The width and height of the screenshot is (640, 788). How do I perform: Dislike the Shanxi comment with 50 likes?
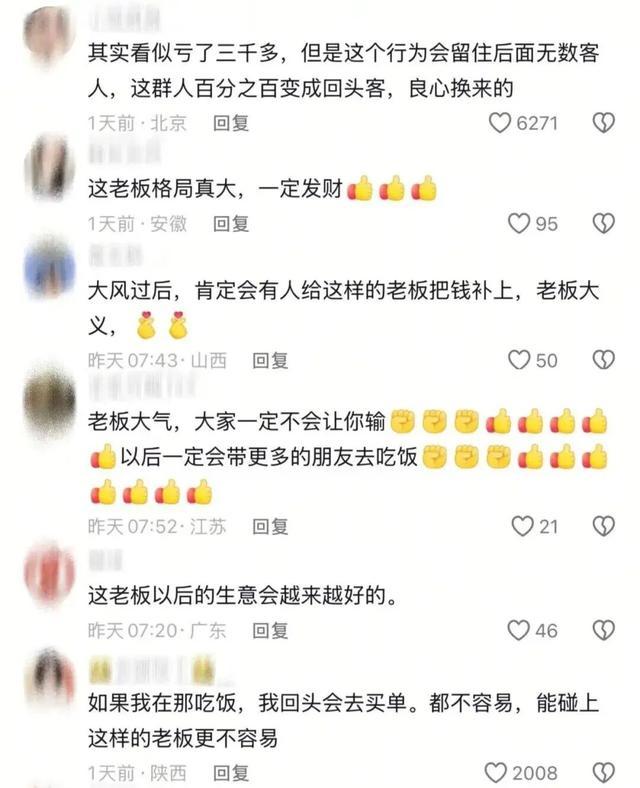coord(603,360)
